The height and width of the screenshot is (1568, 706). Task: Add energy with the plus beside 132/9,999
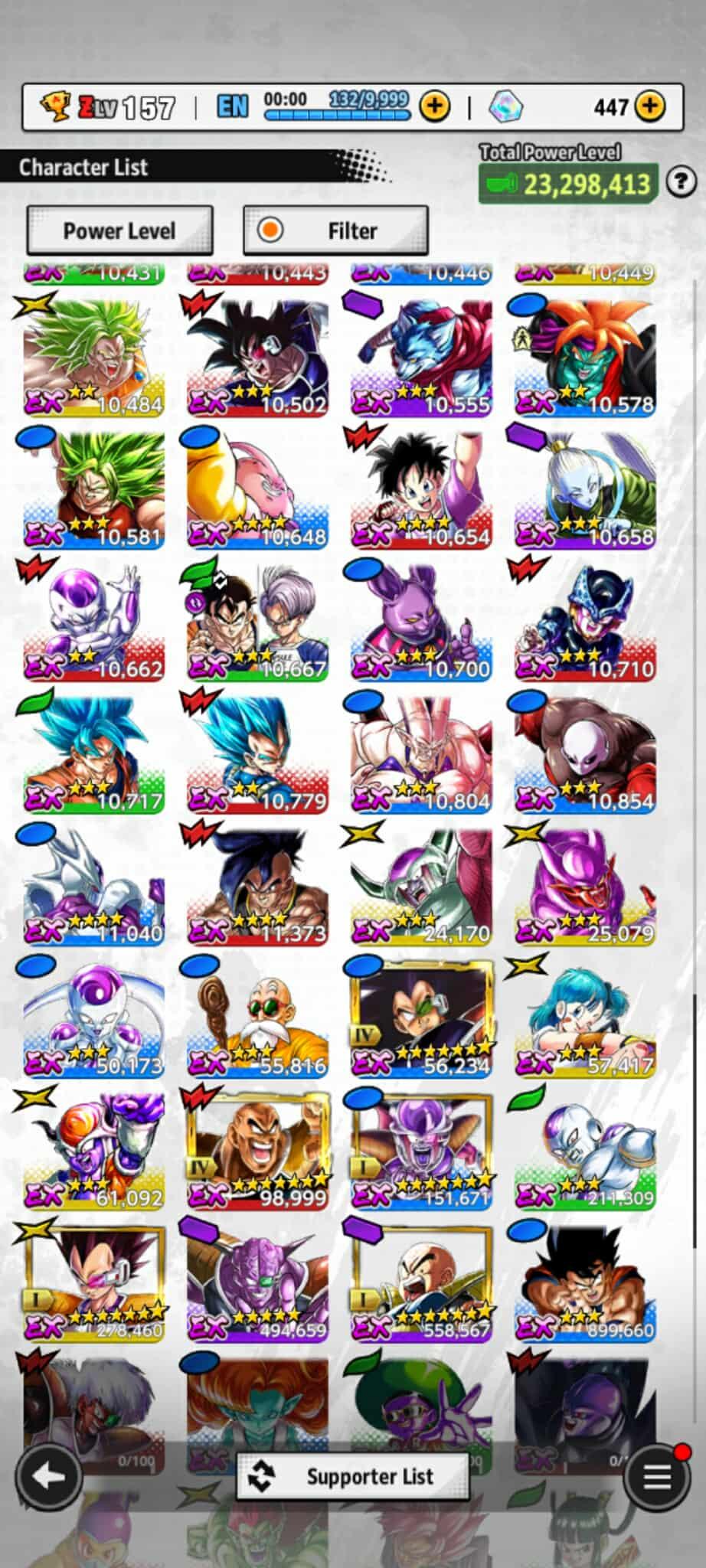point(435,106)
